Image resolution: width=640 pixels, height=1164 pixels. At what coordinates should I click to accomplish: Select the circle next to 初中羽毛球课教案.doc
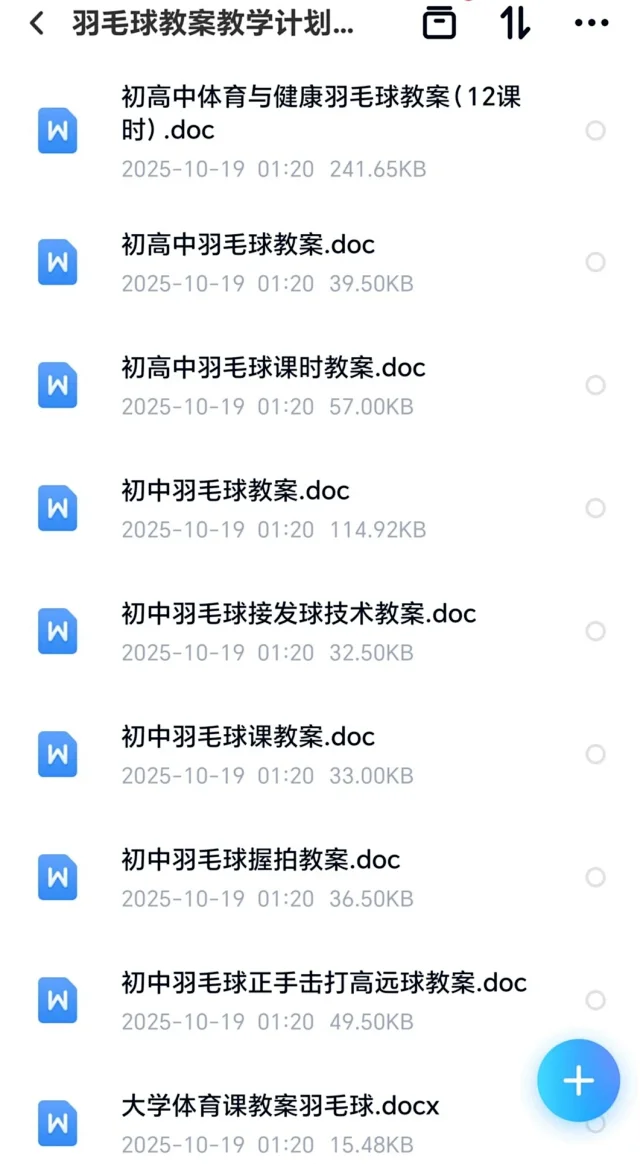[595, 754]
